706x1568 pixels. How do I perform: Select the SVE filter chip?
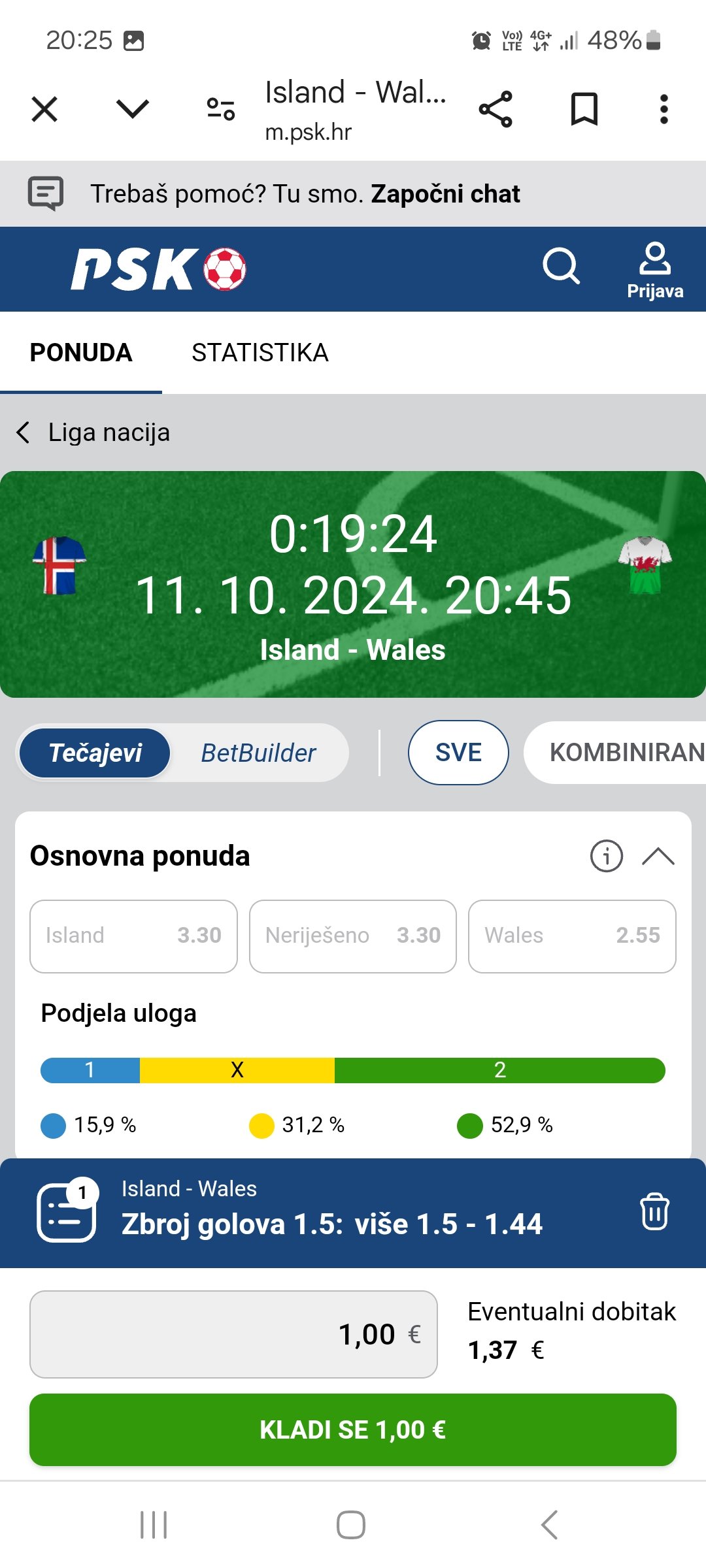click(458, 753)
